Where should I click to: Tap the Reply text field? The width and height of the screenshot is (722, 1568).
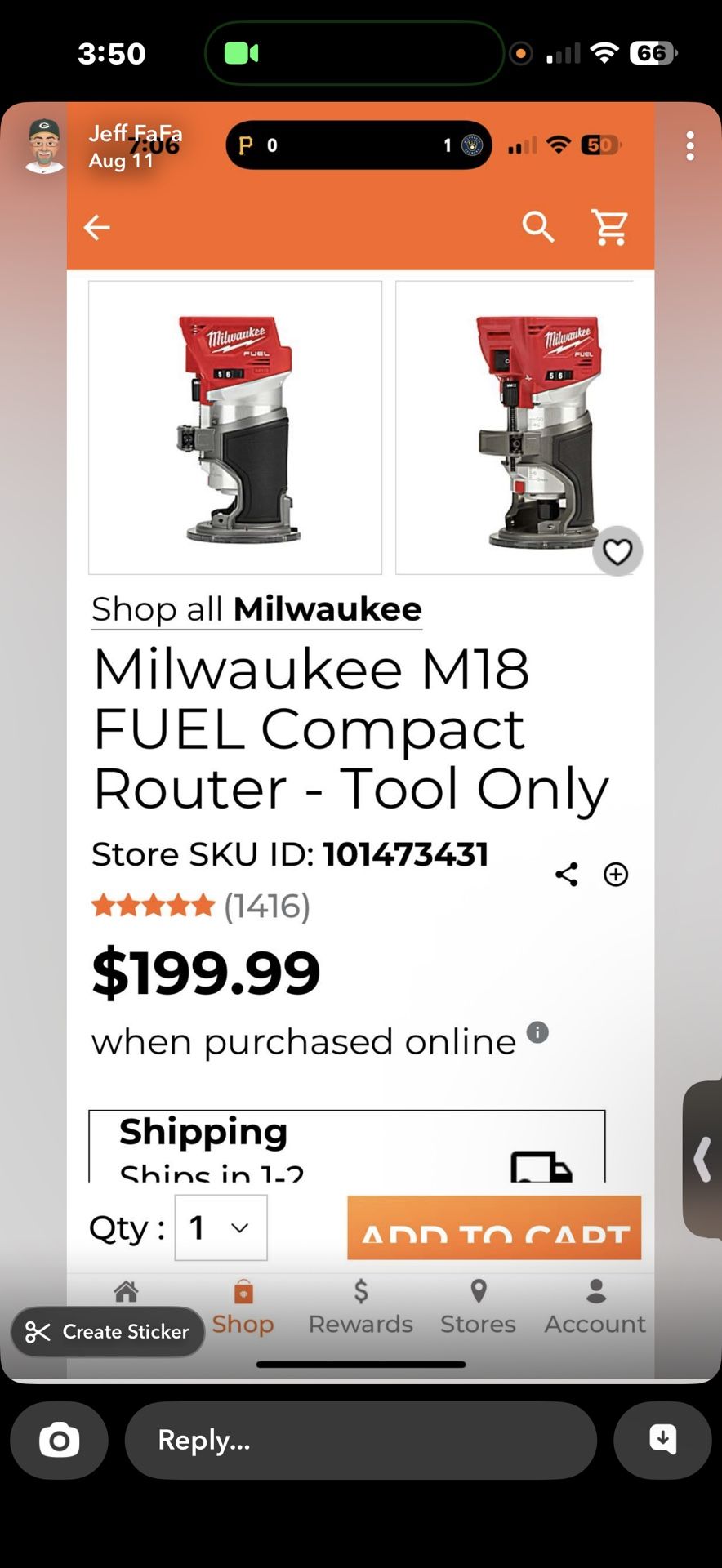pos(360,1441)
